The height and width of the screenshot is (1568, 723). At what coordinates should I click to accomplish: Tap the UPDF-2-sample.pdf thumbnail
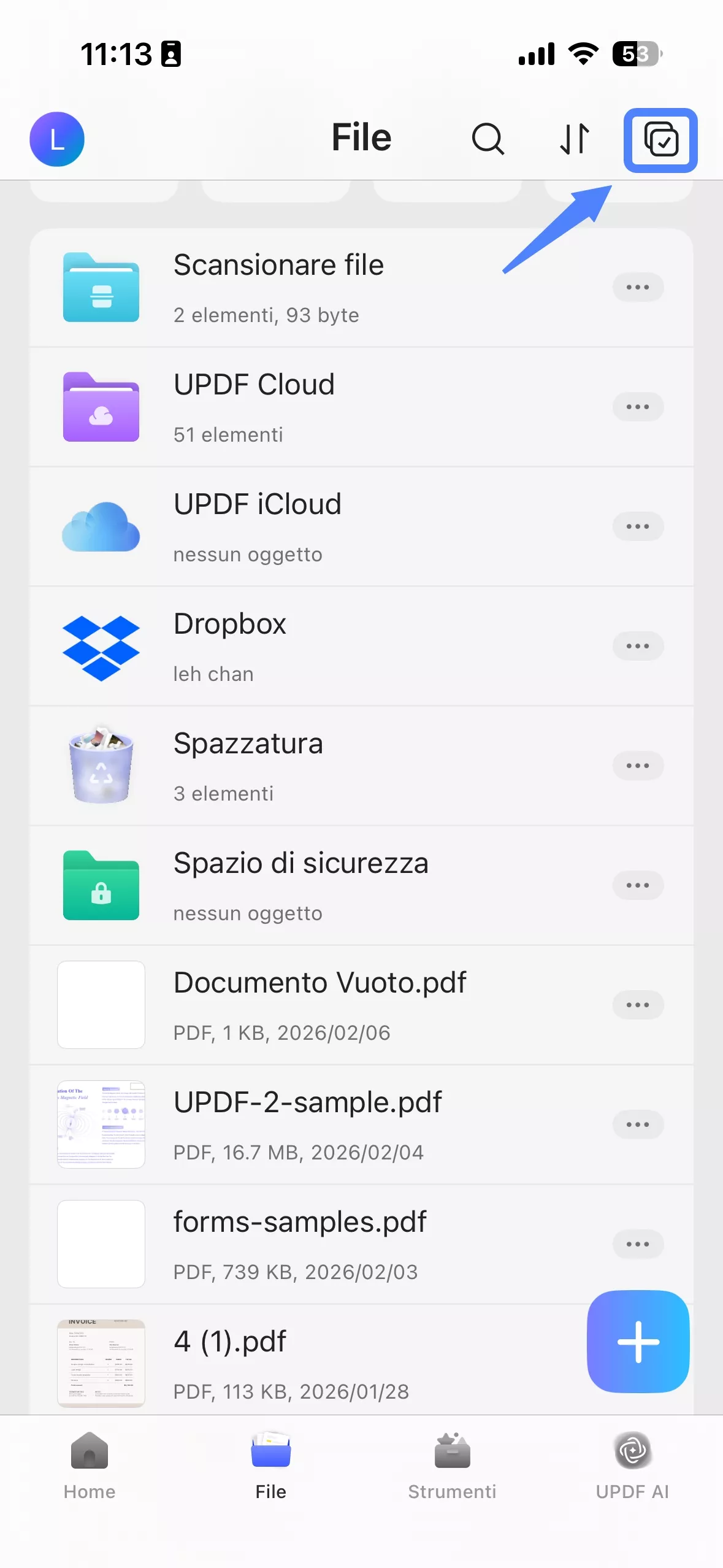pos(101,1124)
